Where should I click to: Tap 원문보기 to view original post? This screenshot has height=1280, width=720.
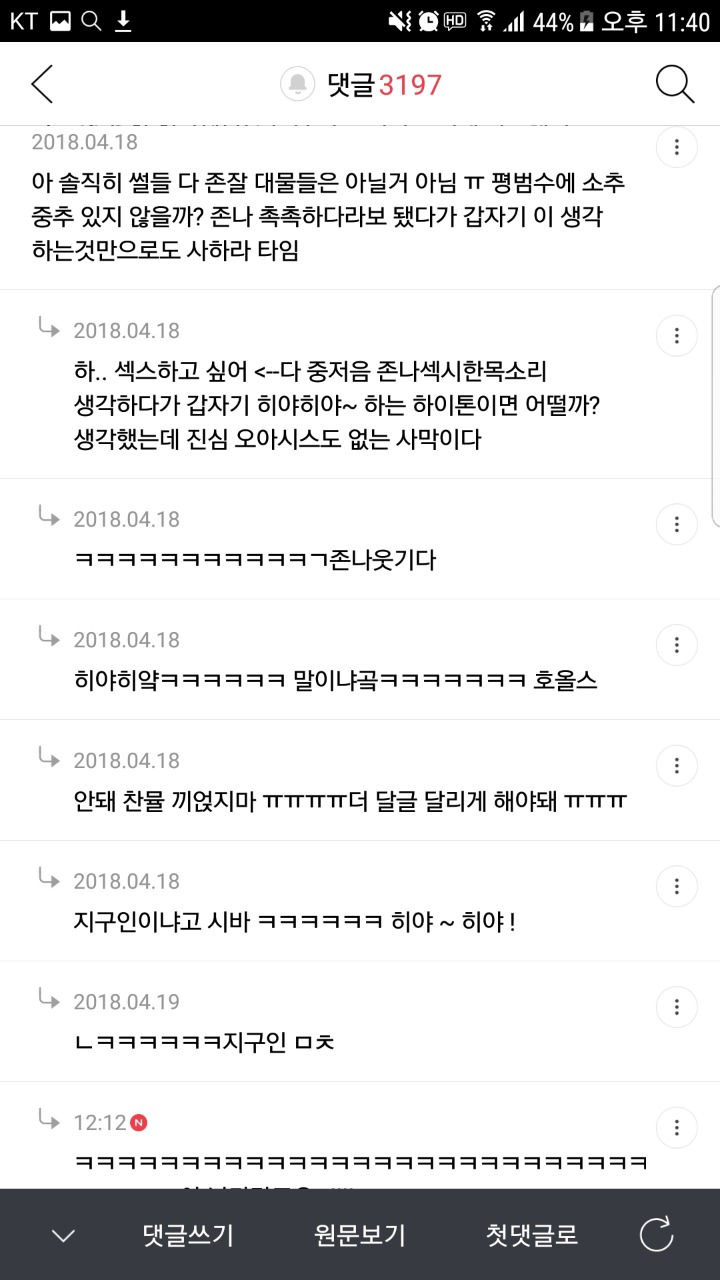point(360,1235)
